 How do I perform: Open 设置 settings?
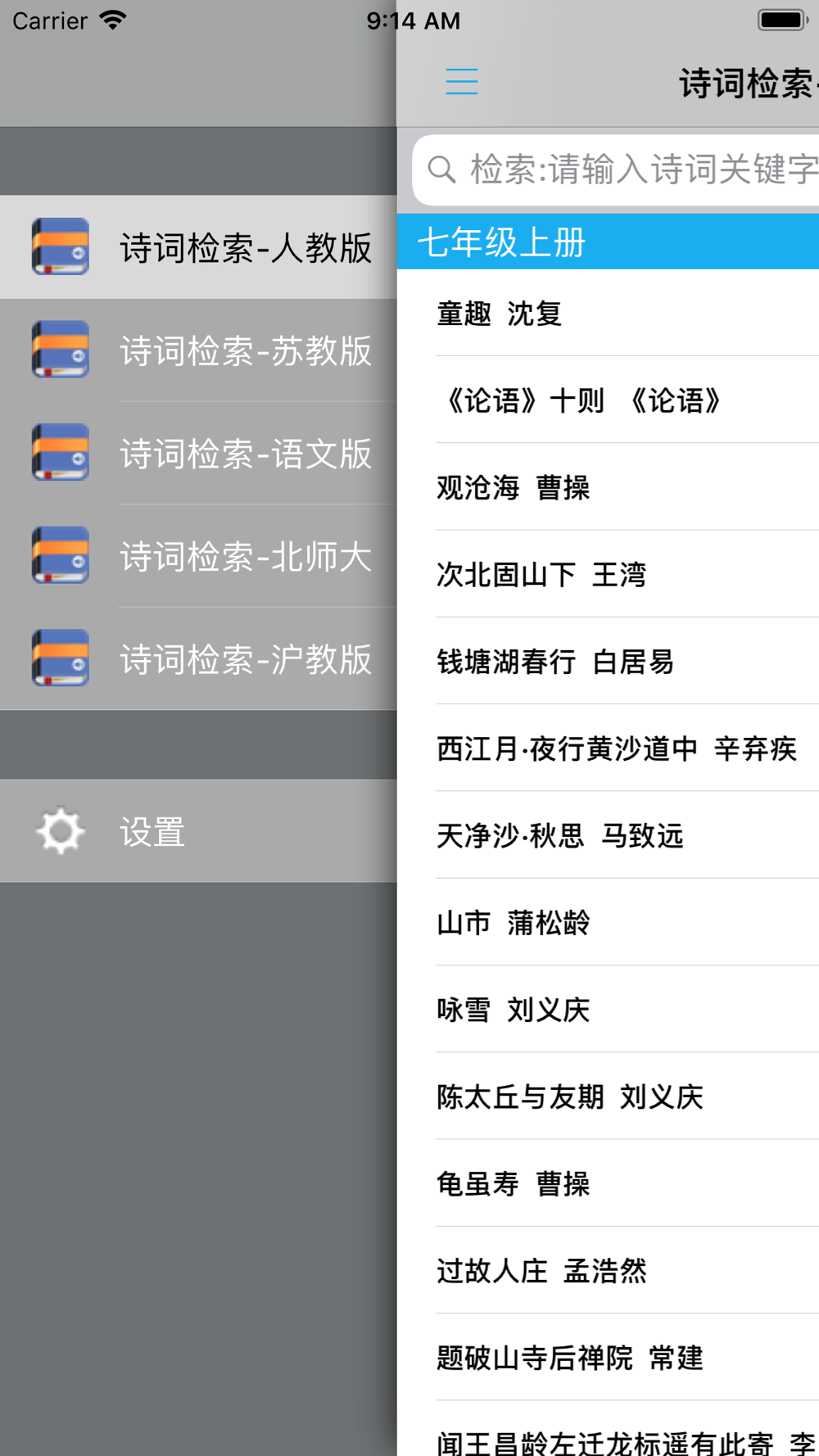pos(198,831)
